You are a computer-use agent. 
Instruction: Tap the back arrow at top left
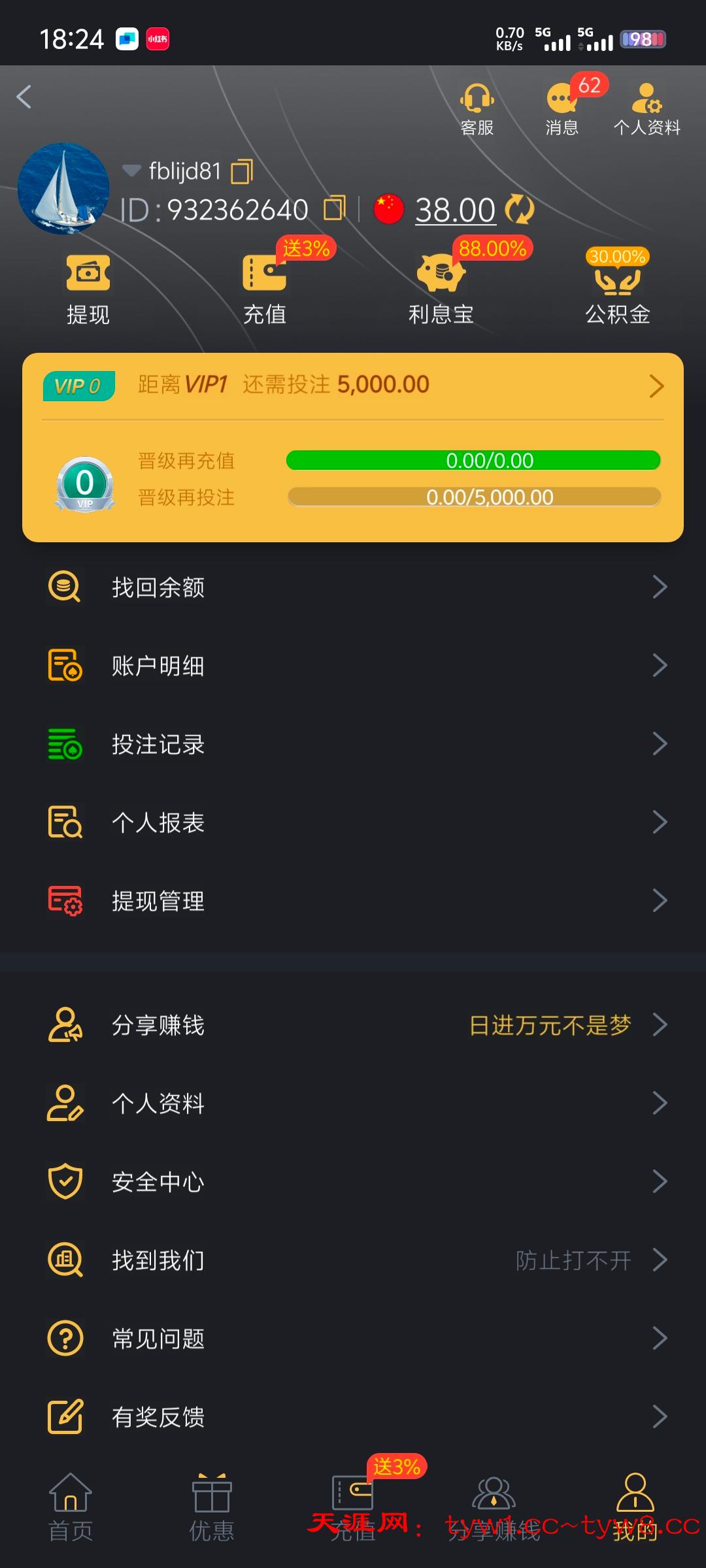(25, 97)
